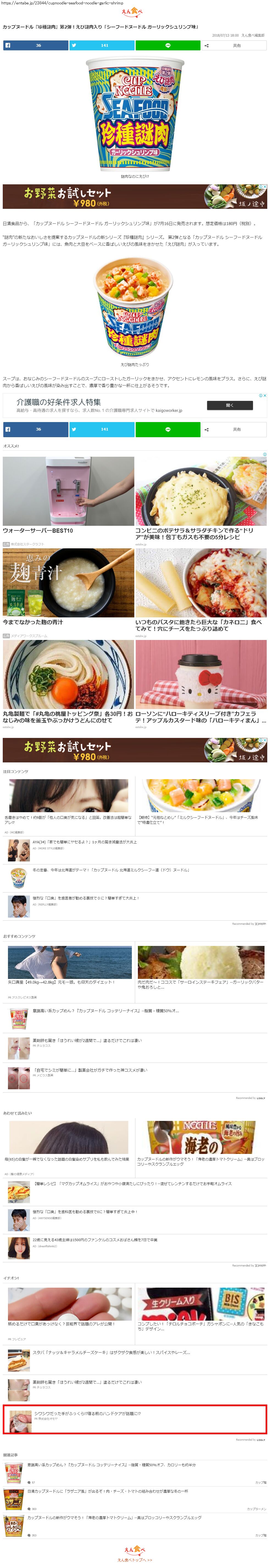
Task: Open 丸亀製麺 桃屋トッピング祭 article
Action: pos(68,682)
